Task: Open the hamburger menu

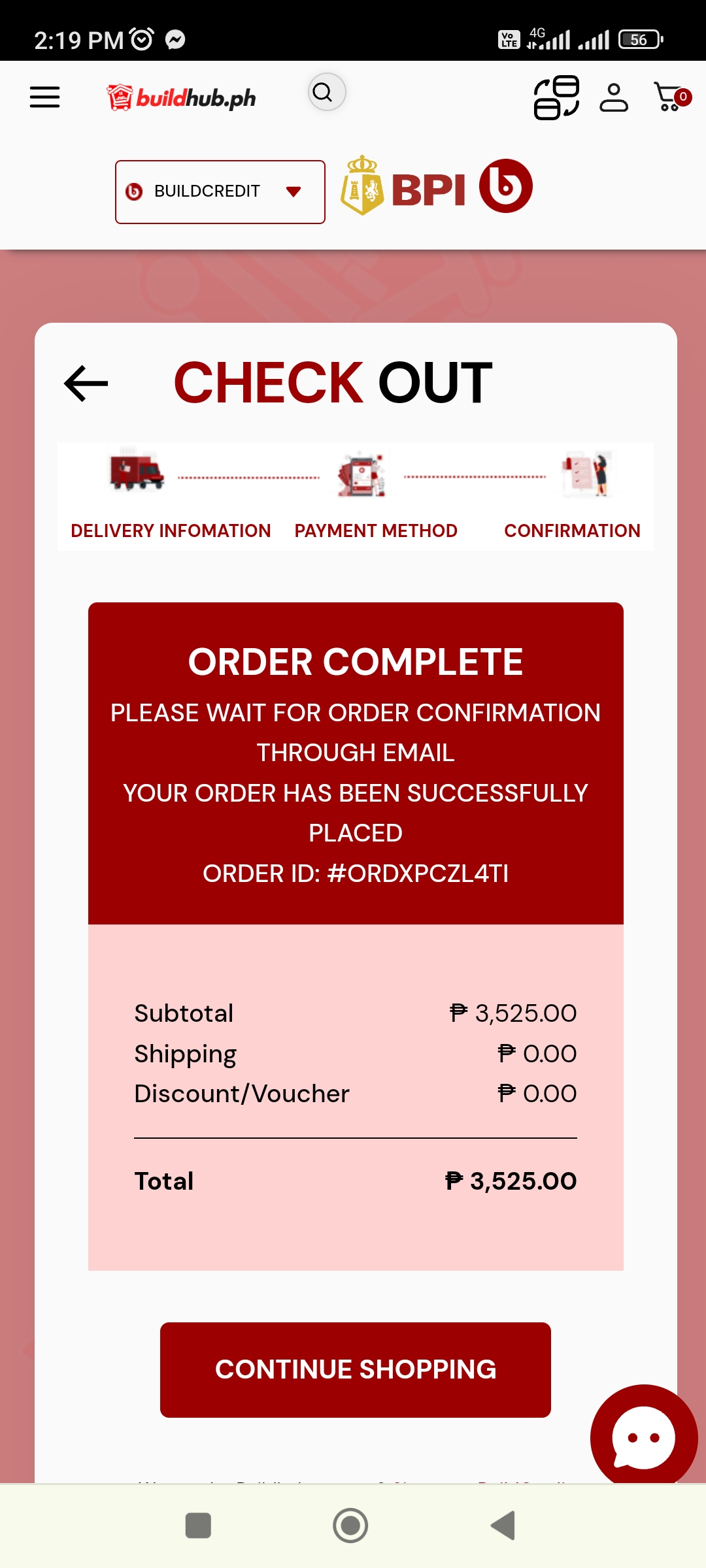Action: point(44,97)
